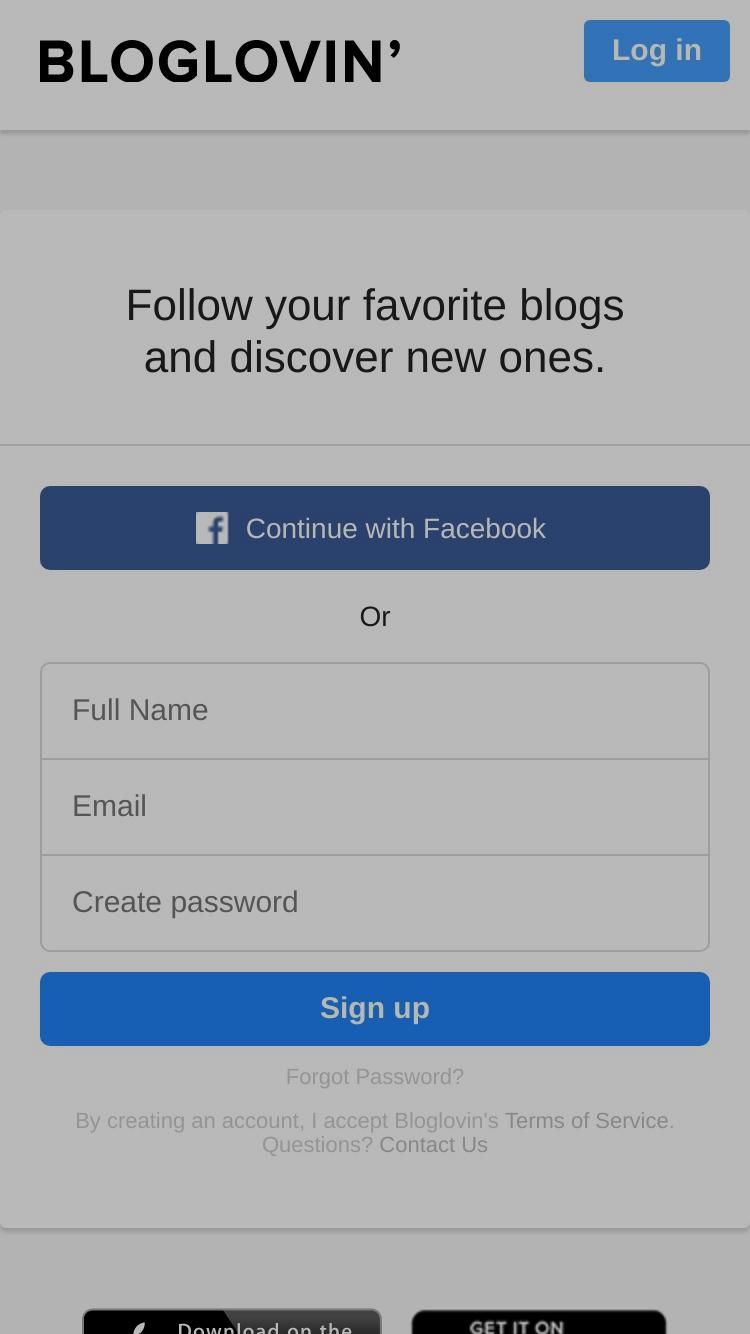Viewport: 750px width, 1334px height.
Task: Select the Email input field
Action: 375,807
